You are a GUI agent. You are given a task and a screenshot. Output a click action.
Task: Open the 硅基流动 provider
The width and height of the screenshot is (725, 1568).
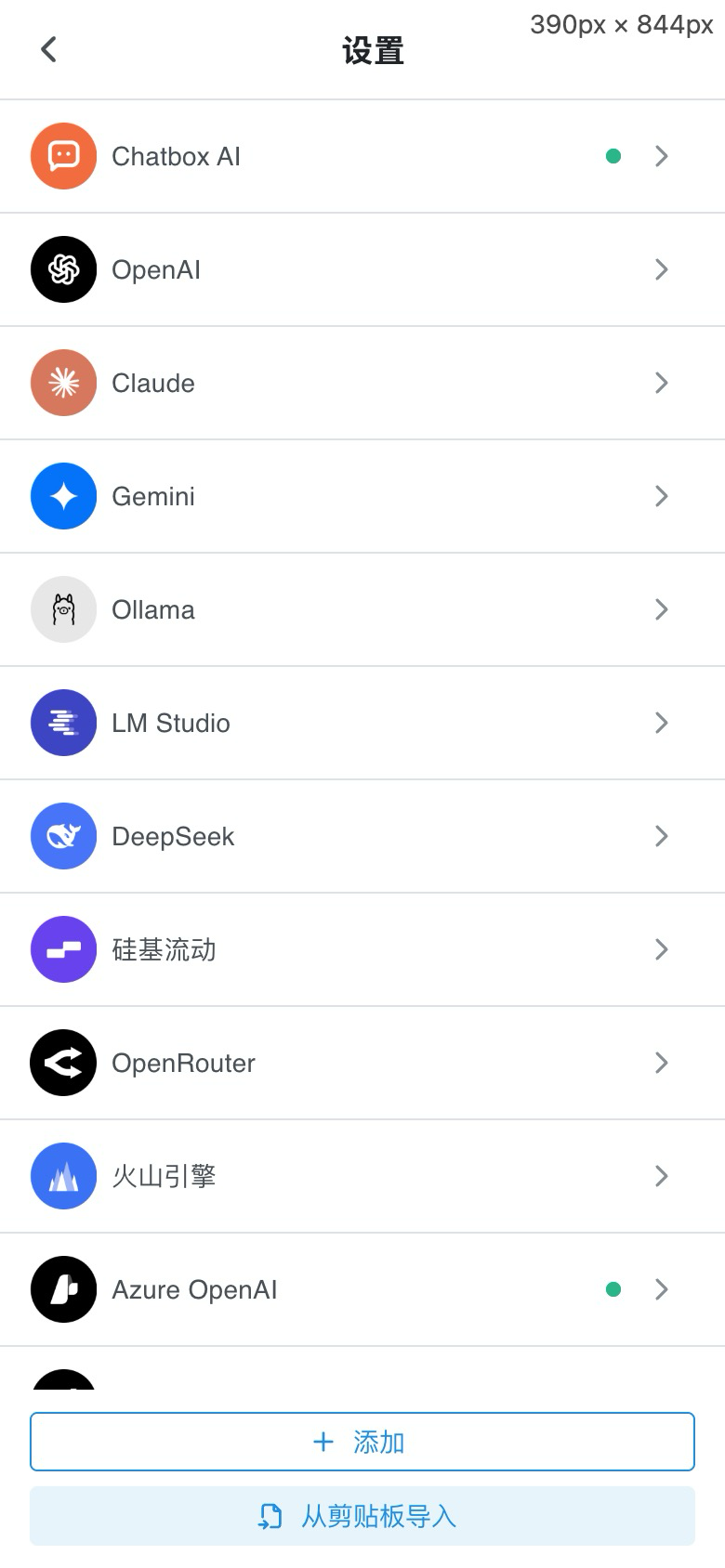tap(362, 949)
